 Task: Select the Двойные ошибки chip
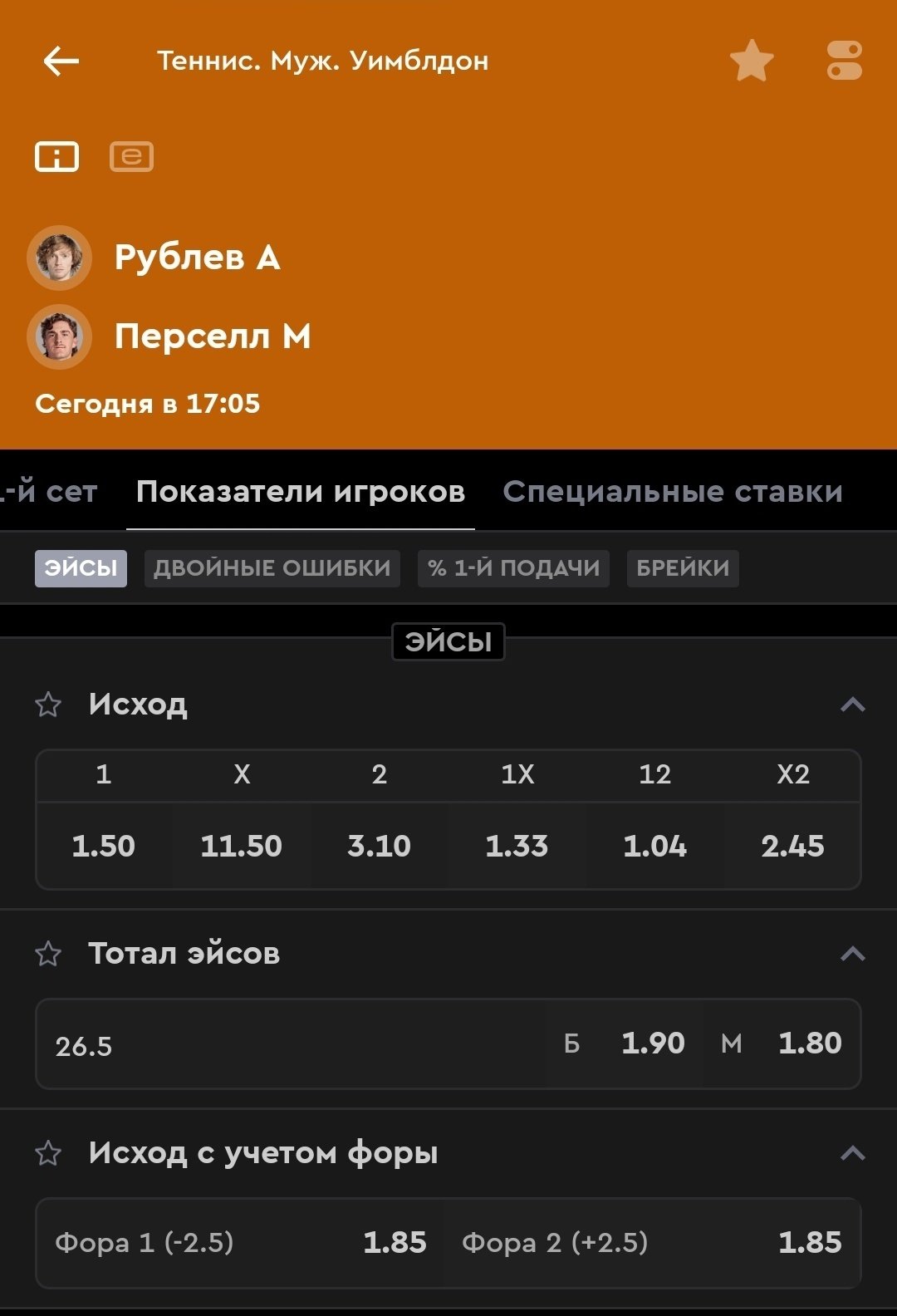[272, 568]
